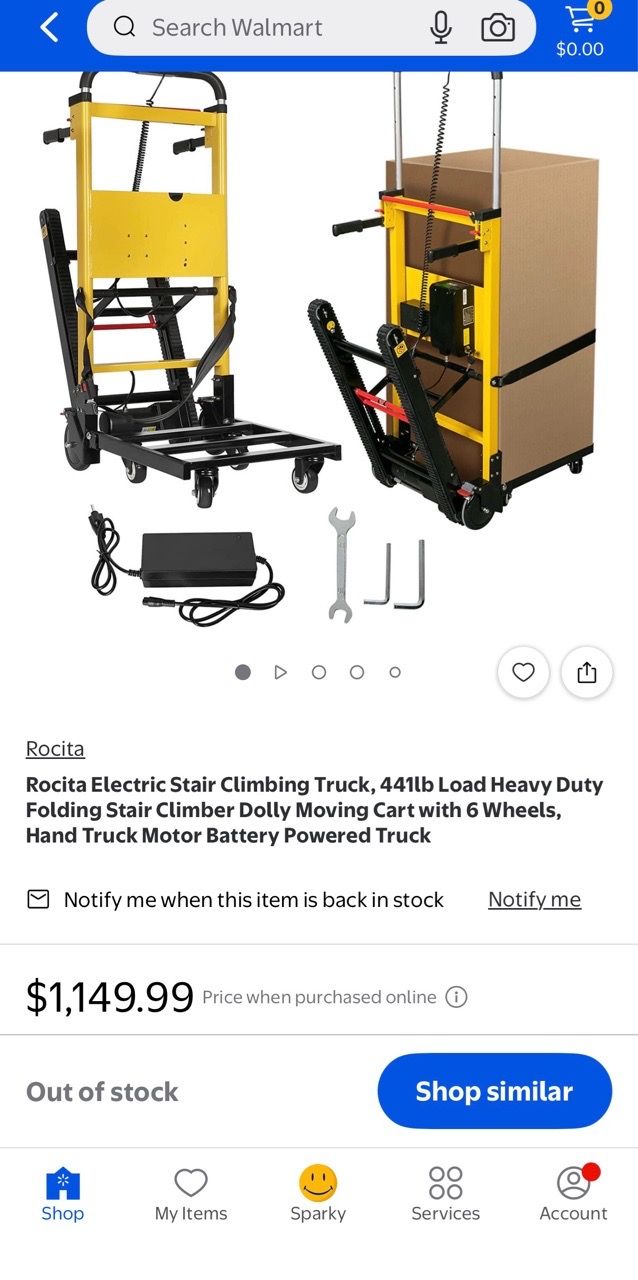The height and width of the screenshot is (1280, 638).
Task: View the shopping cart
Action: [580, 29]
